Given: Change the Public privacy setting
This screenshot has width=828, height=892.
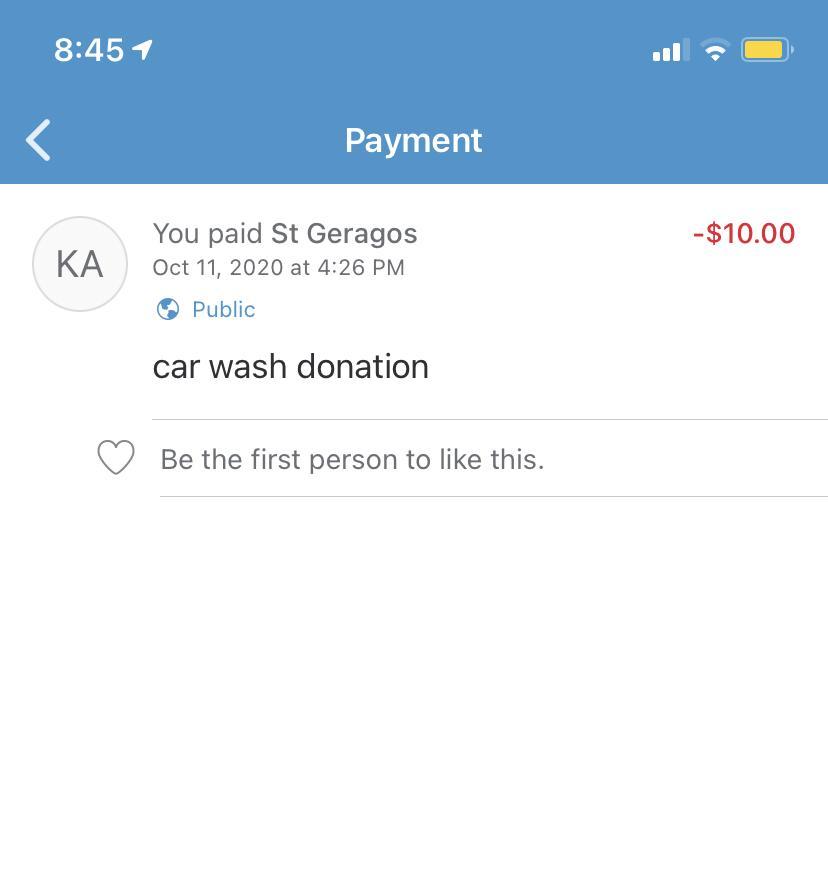Looking at the screenshot, I should pos(207,309).
